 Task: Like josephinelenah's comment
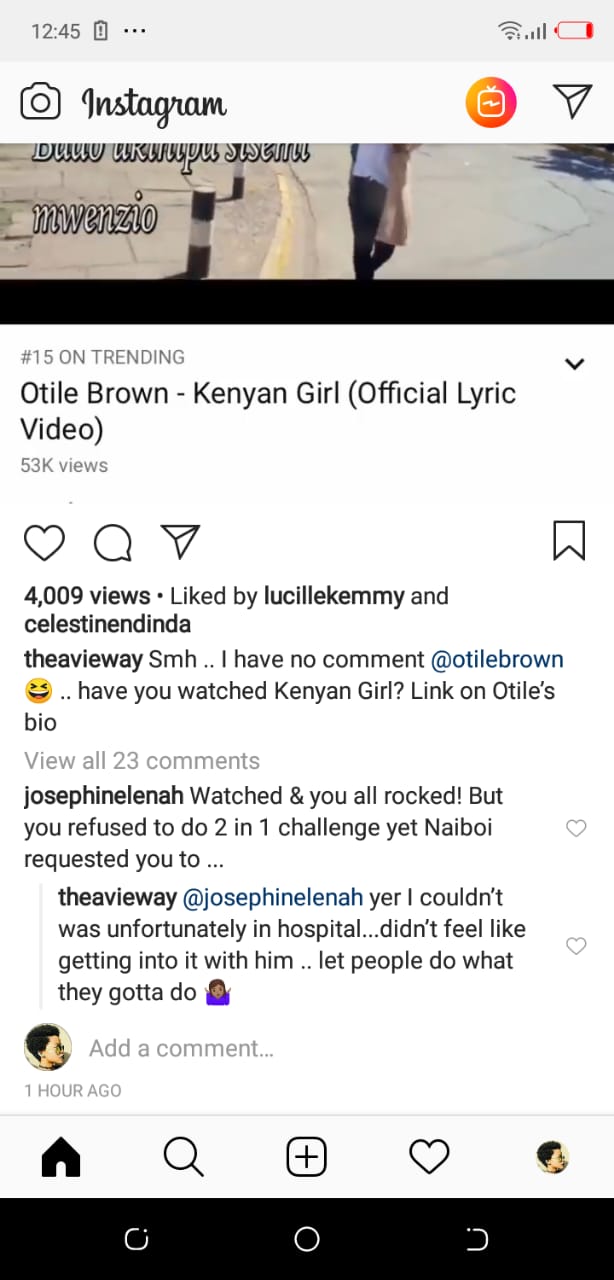pos(576,828)
